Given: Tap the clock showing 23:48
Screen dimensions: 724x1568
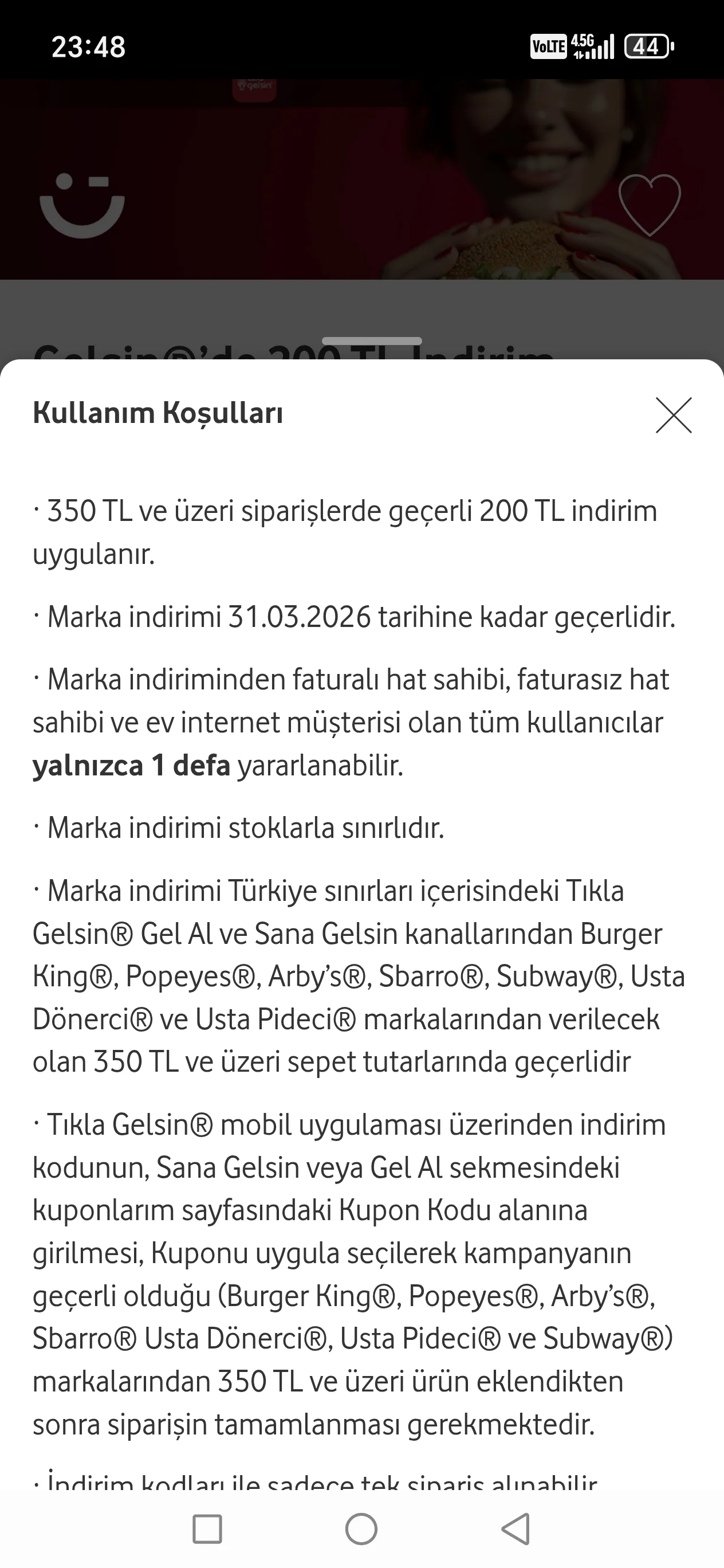Looking at the screenshot, I should pos(88,48).
